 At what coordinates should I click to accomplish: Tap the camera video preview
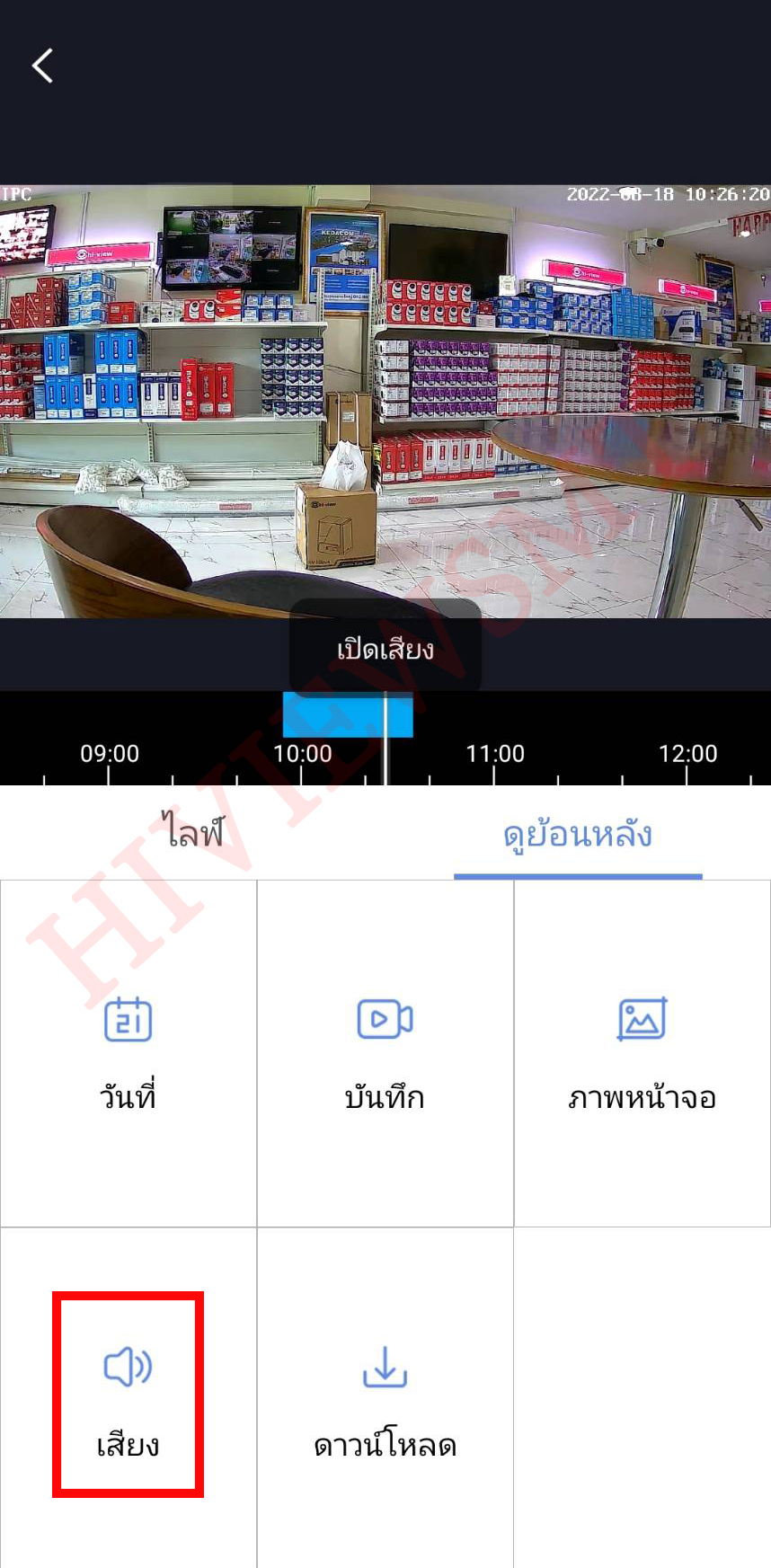coord(385,400)
